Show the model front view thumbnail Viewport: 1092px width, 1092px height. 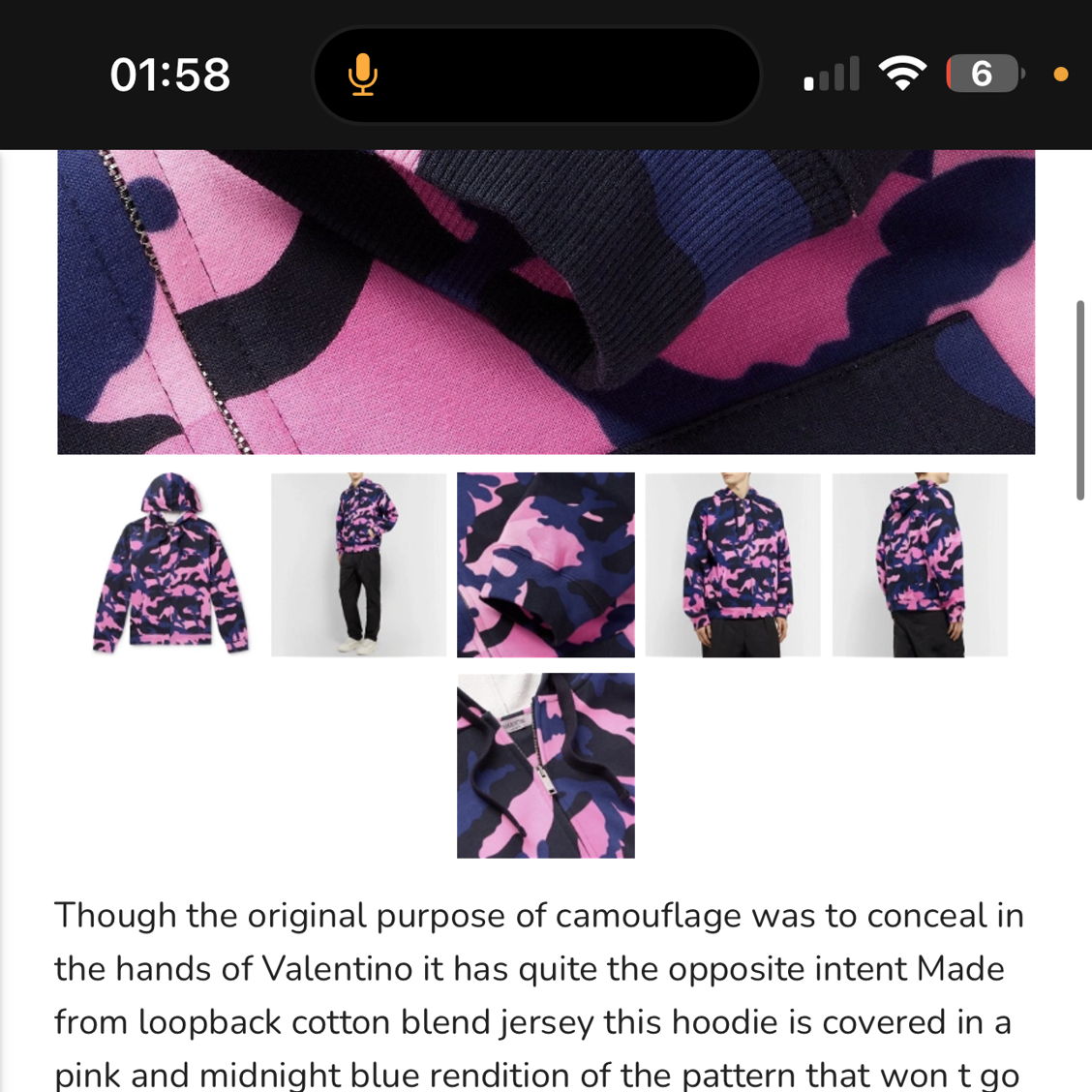tap(733, 564)
